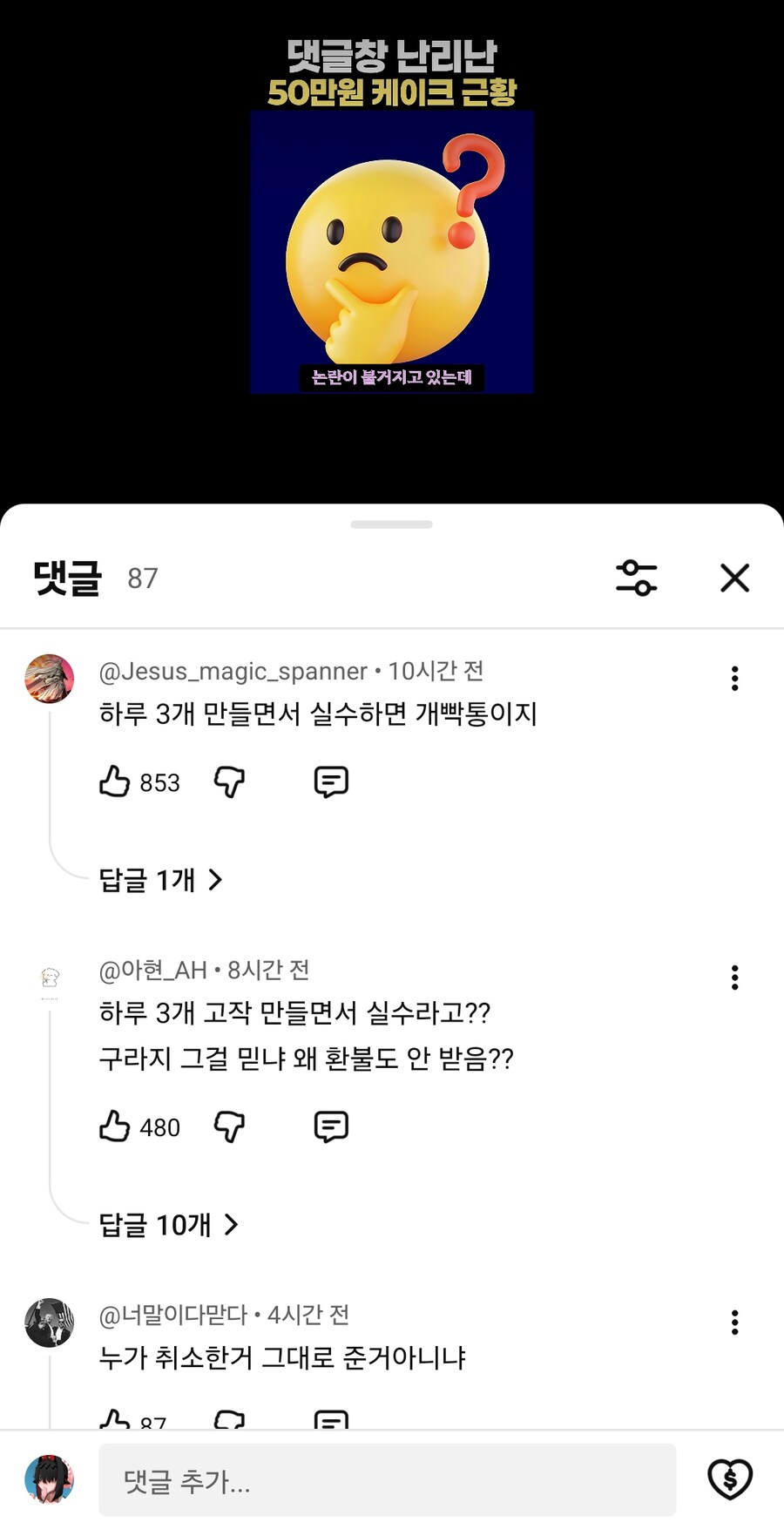This screenshot has height=1529, width=784.
Task: Reply to @아현_AH's comment
Action: (x=330, y=1126)
